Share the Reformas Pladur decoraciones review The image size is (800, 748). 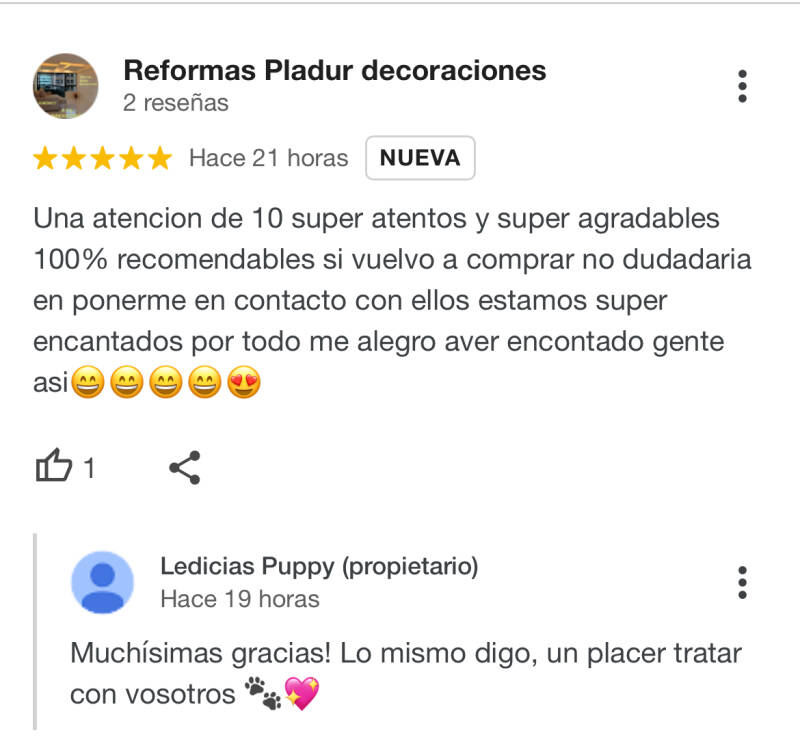(185, 467)
